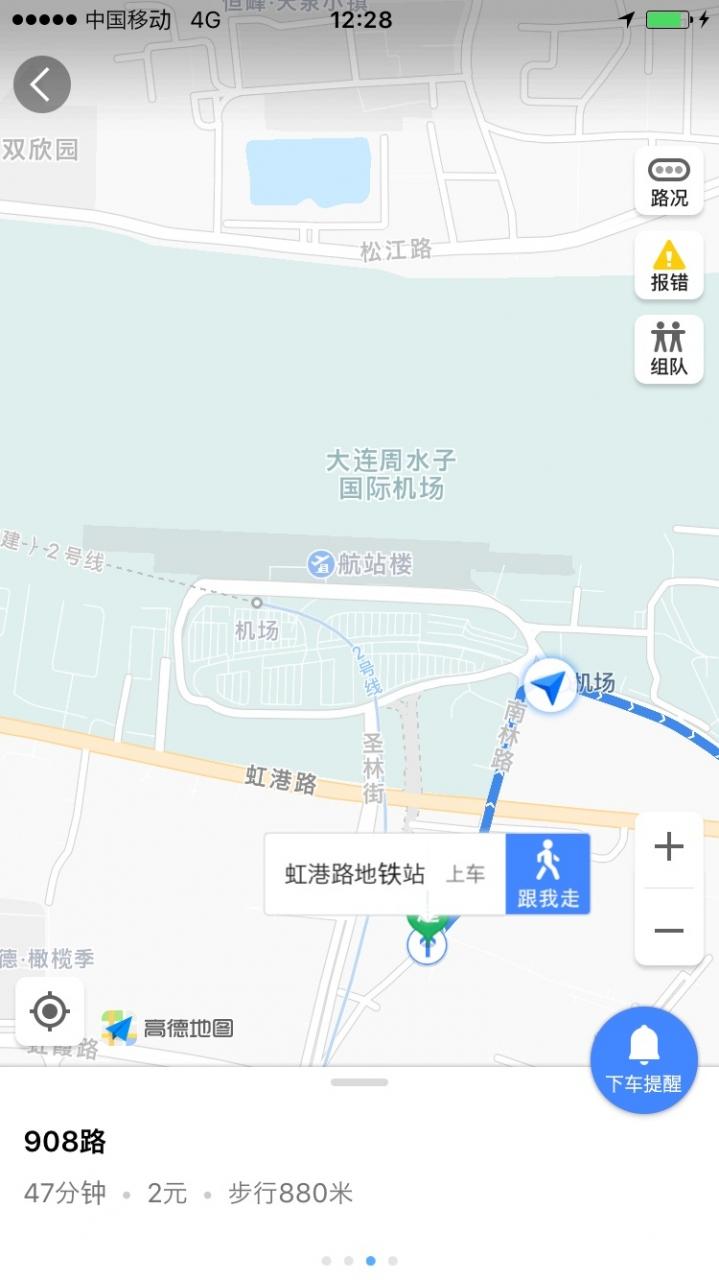Recenter map on my location
The height and width of the screenshot is (1280, 719).
coord(50,1012)
